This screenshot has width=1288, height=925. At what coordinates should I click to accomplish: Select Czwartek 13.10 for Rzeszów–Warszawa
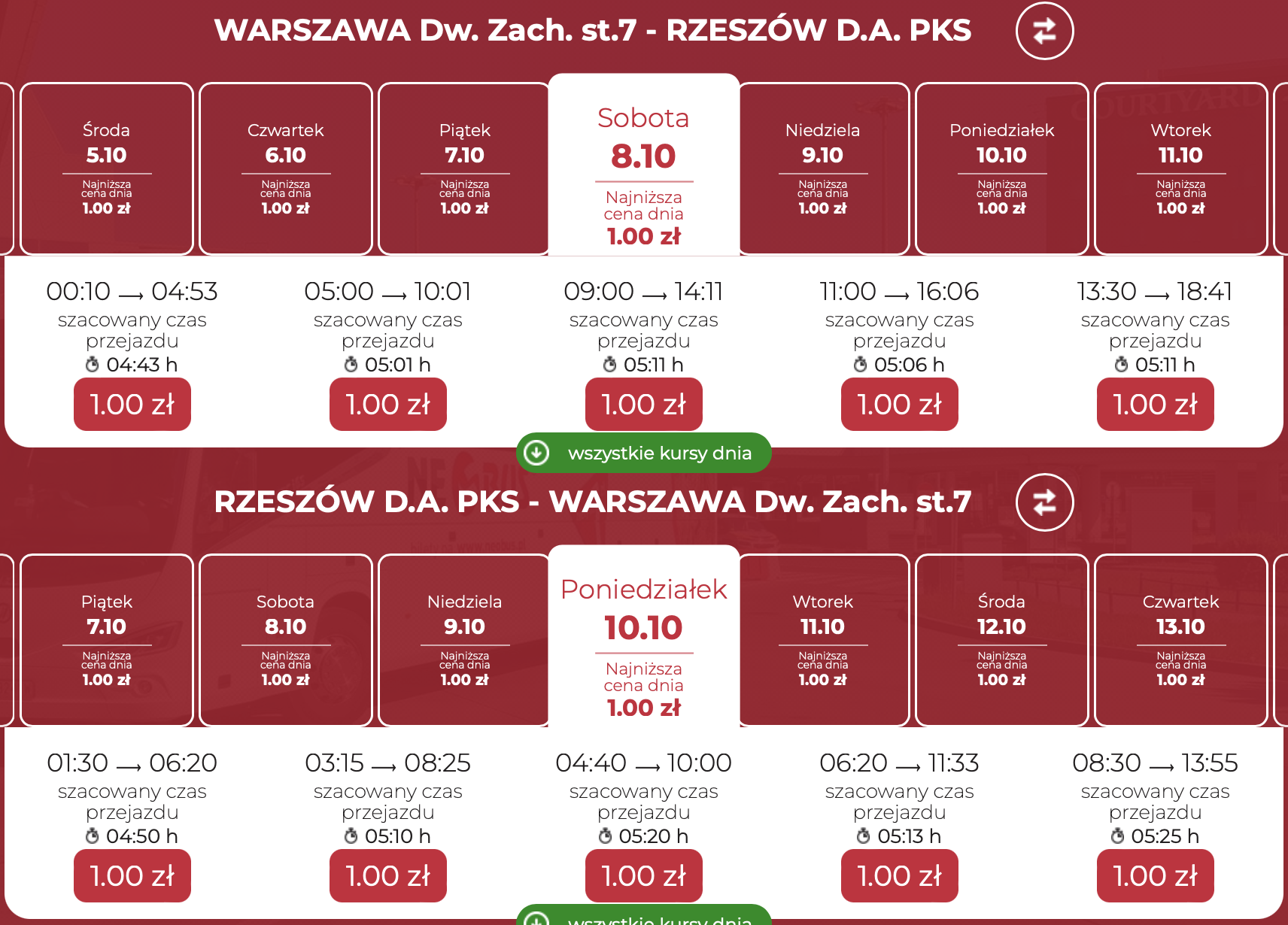1180,640
